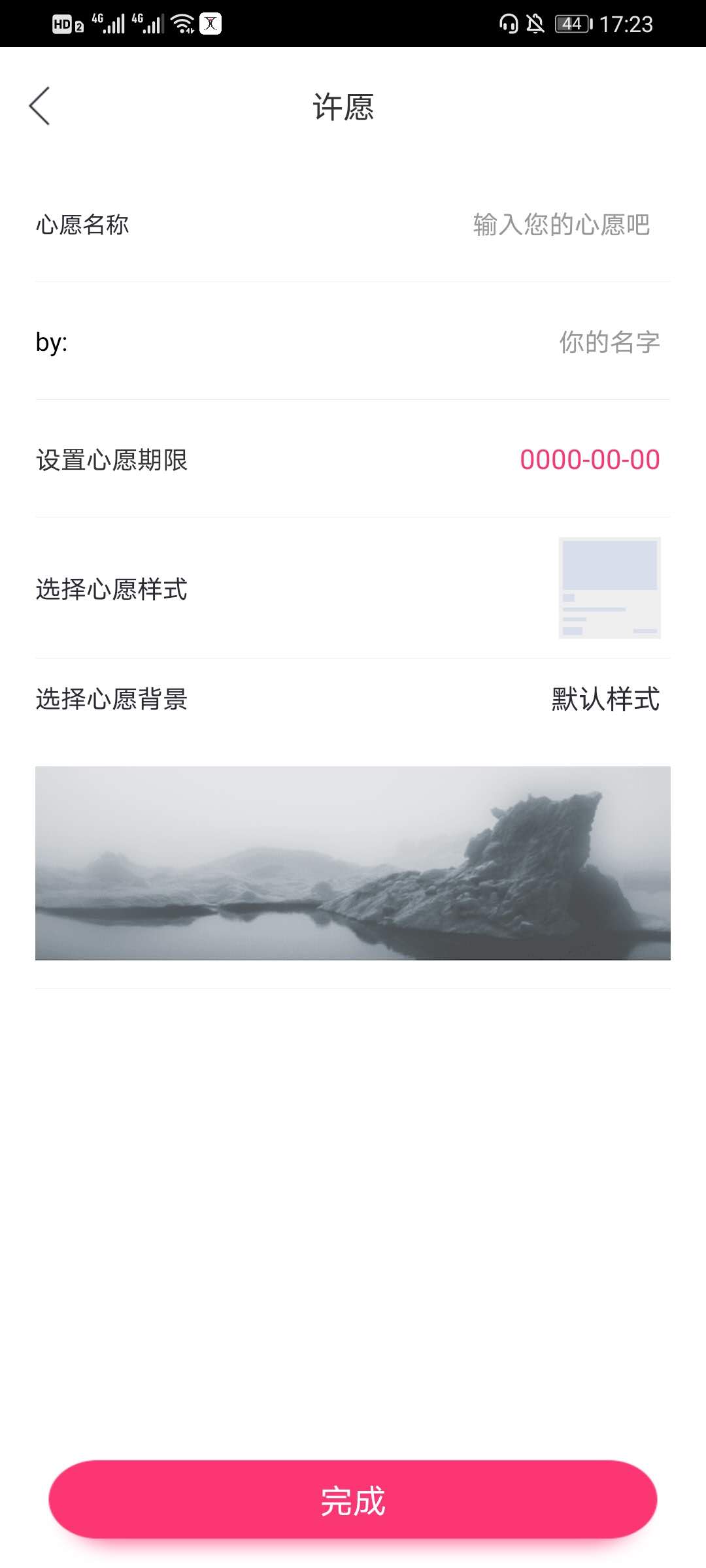This screenshot has height=1568, width=706.
Task: Go back from the 许愿 page
Action: point(40,106)
